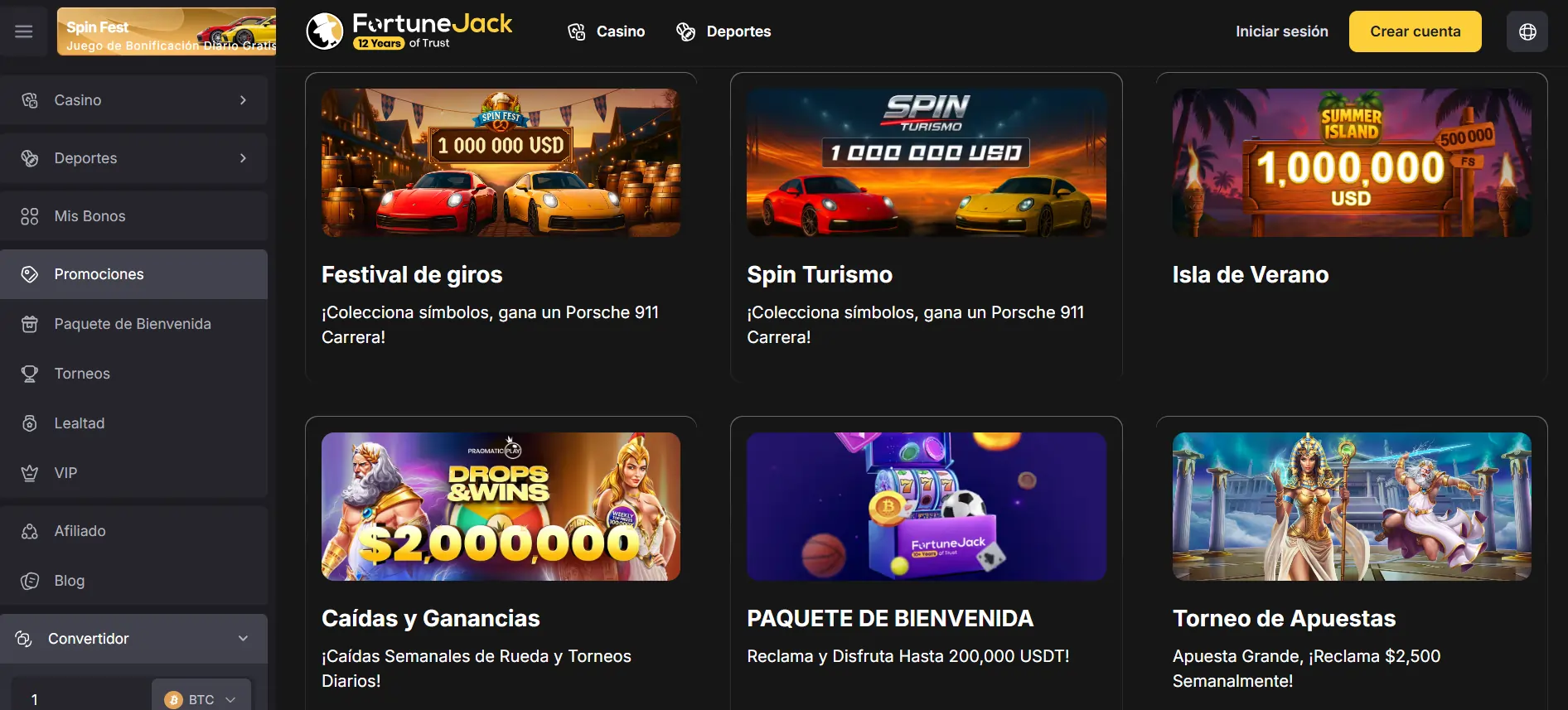Open the Torneos page
The width and height of the screenshot is (1568, 710).
tap(82, 374)
